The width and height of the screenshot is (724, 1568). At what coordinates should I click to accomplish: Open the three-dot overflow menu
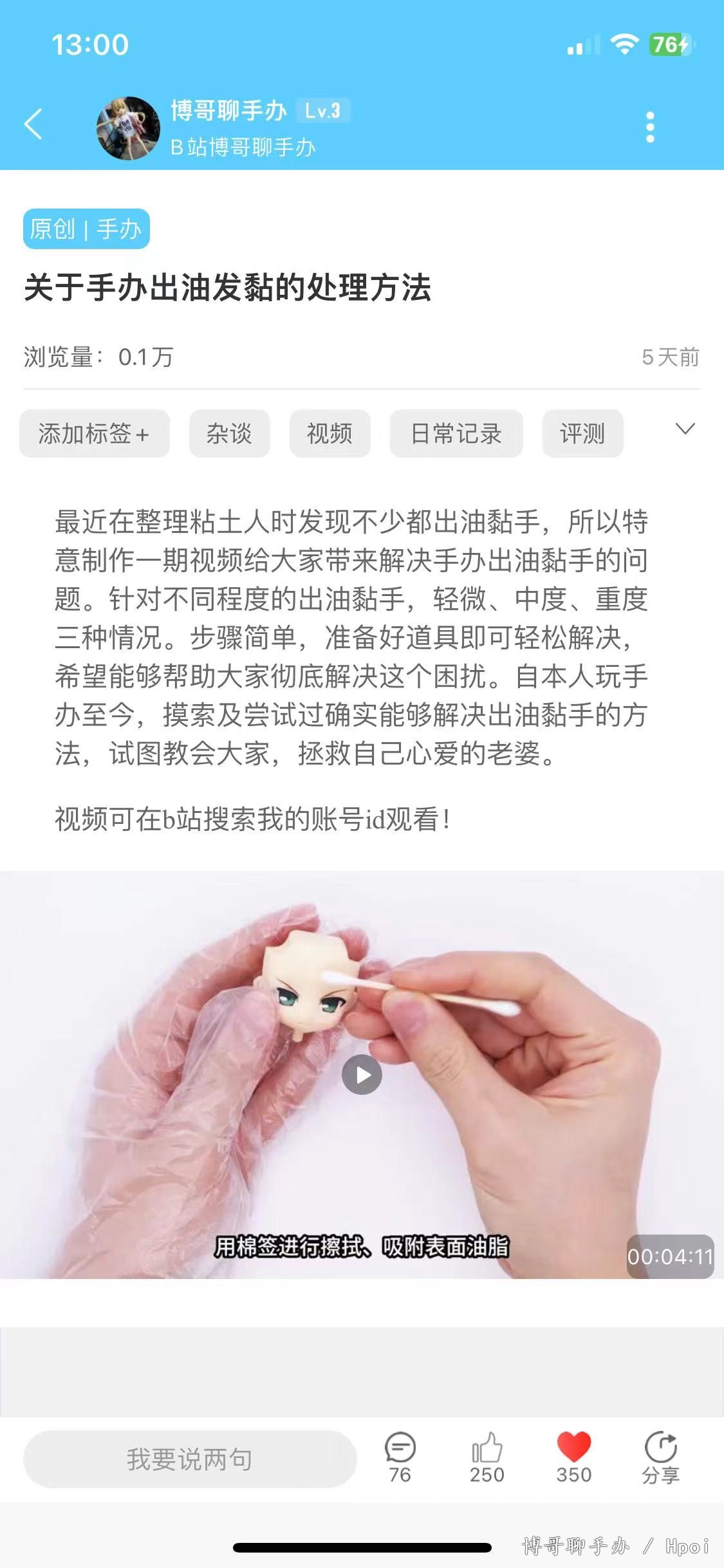pyautogui.click(x=650, y=127)
